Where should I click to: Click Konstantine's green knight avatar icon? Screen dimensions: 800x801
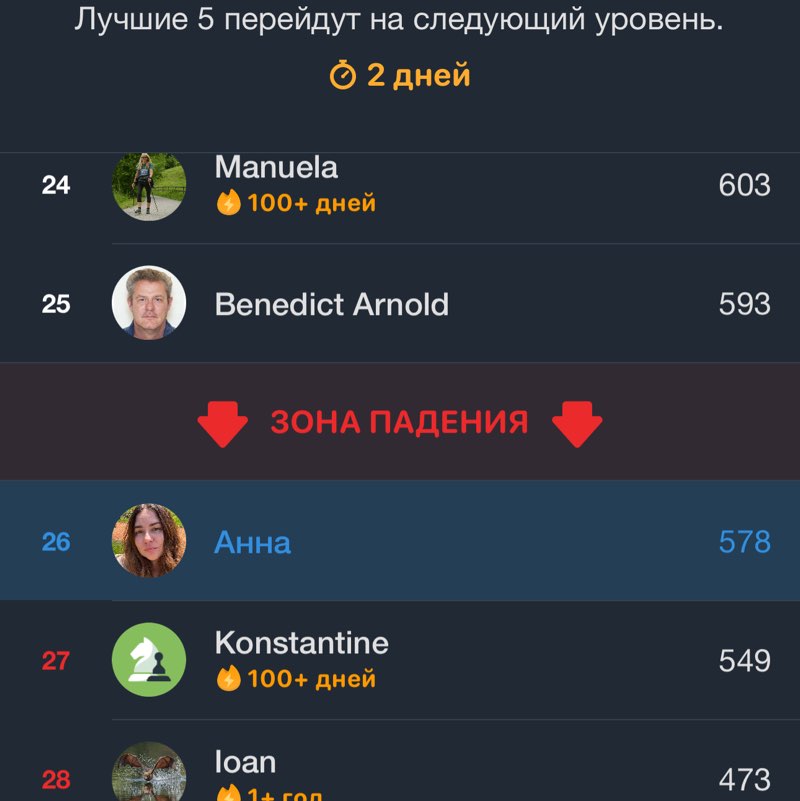pyautogui.click(x=148, y=660)
